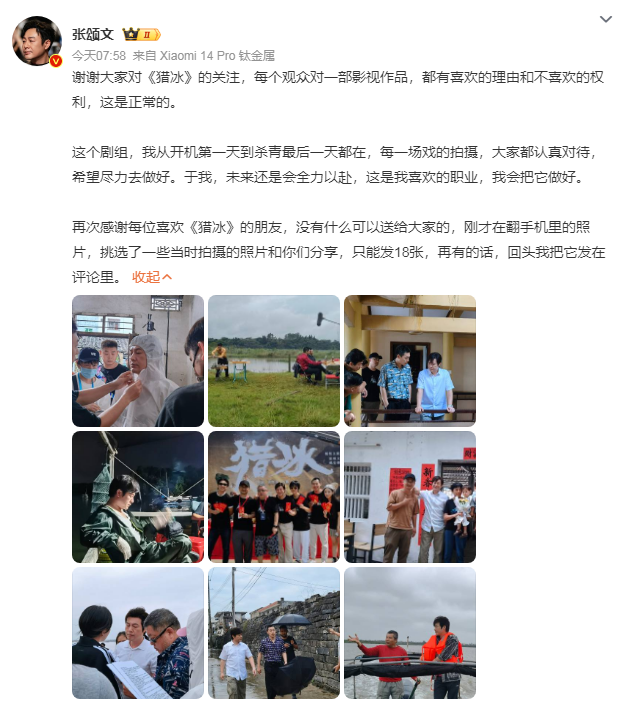
Task: Open the username 张颂文 link
Action: [91, 33]
